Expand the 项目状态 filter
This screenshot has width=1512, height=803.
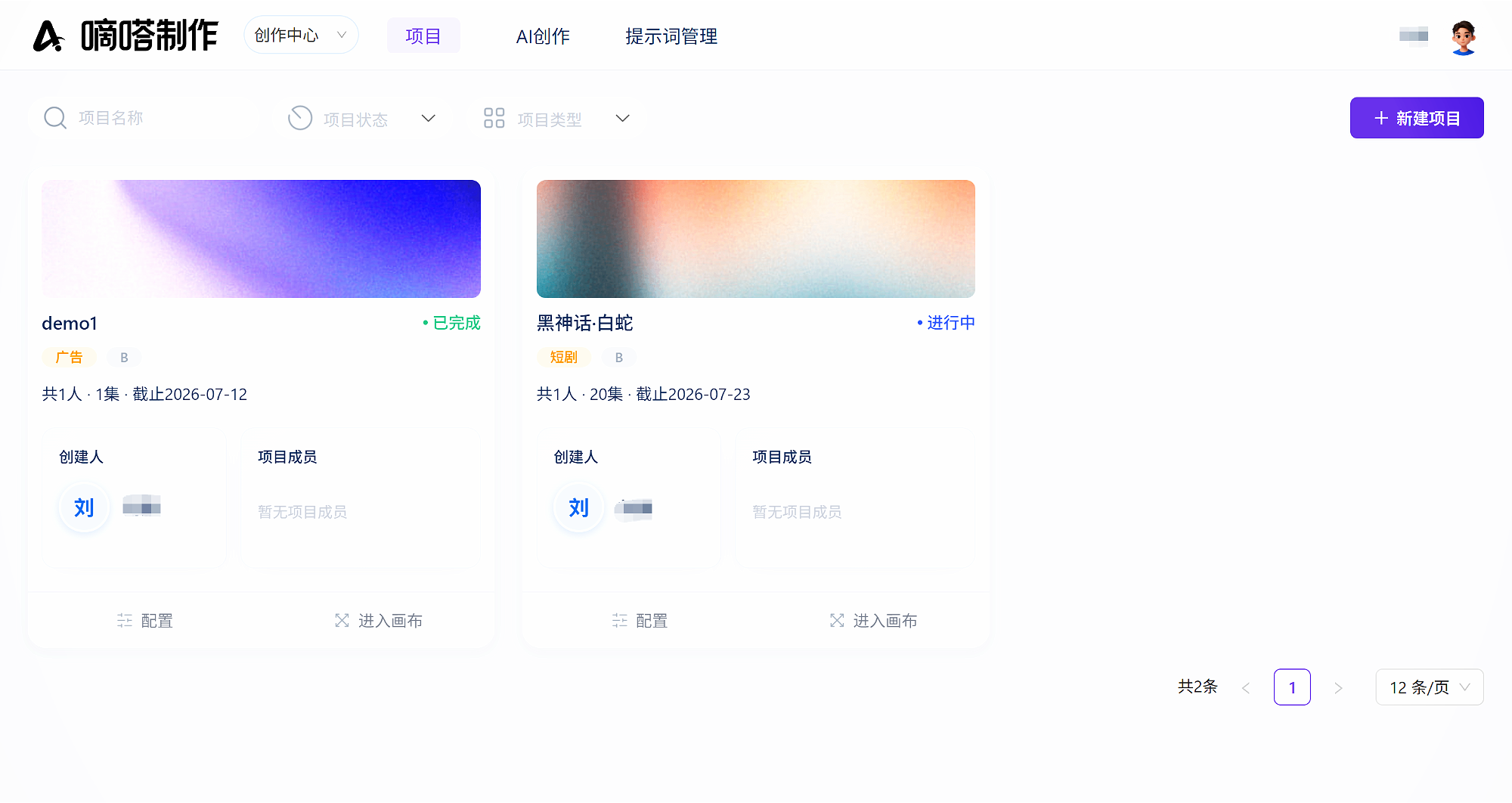363,118
